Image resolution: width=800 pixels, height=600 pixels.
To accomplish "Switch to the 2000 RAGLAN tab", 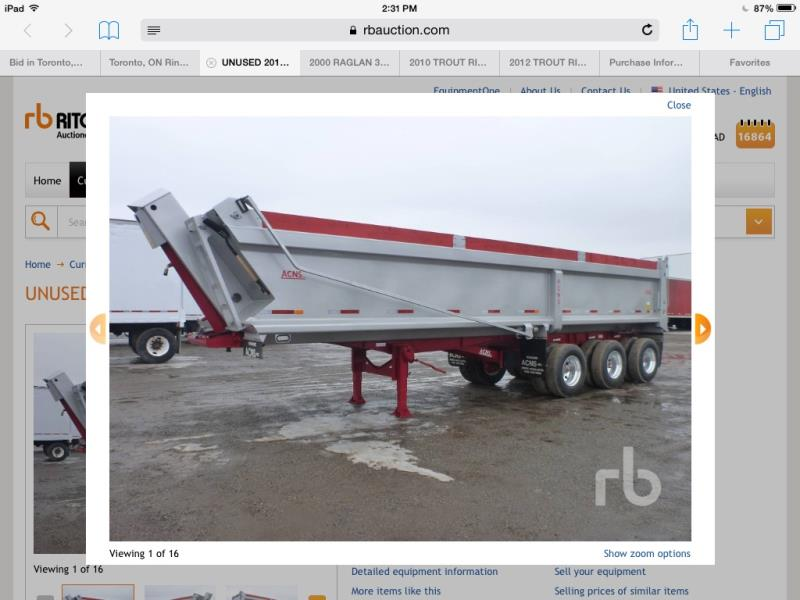I will [x=349, y=62].
